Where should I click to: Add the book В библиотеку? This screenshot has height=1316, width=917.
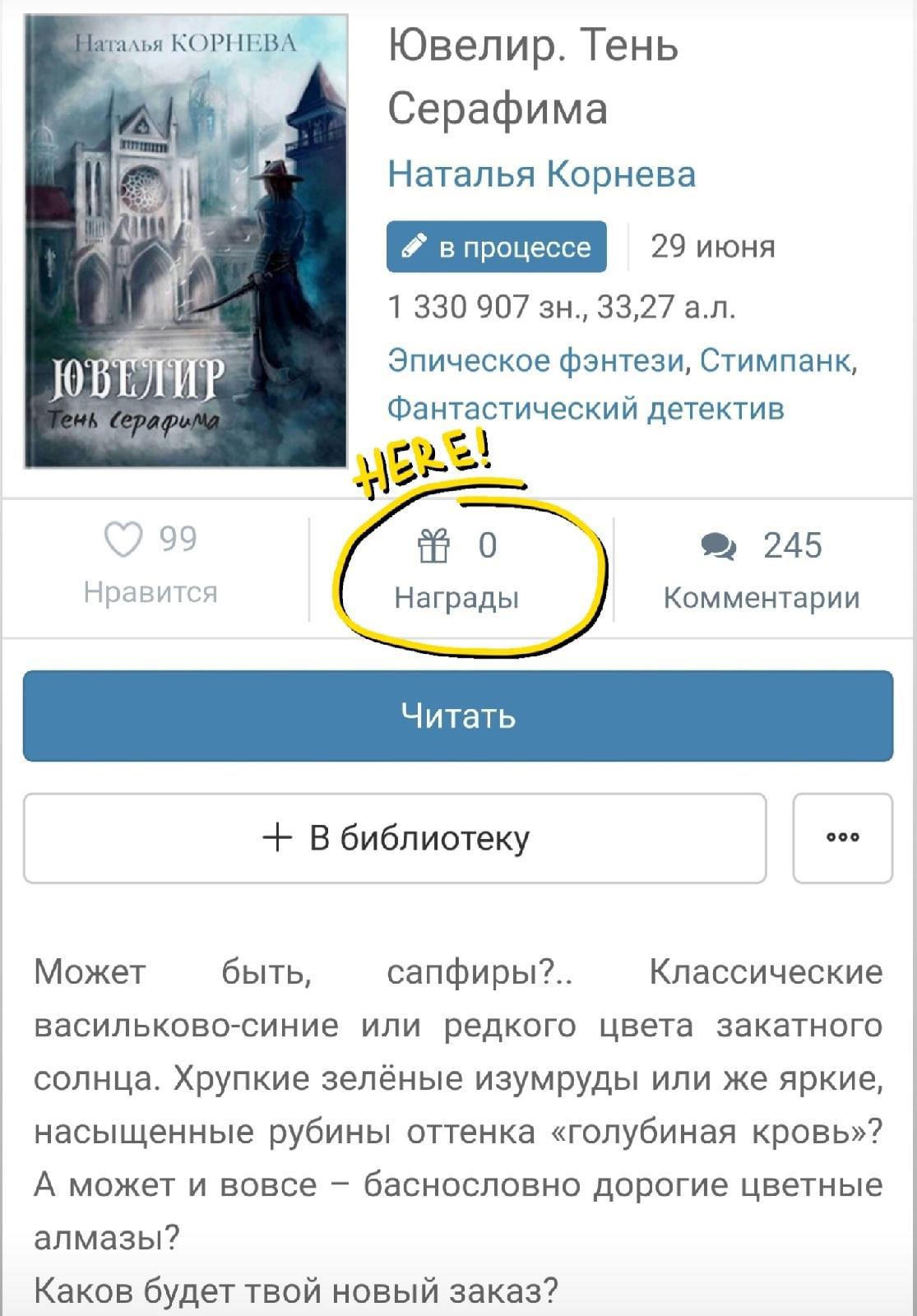click(395, 838)
